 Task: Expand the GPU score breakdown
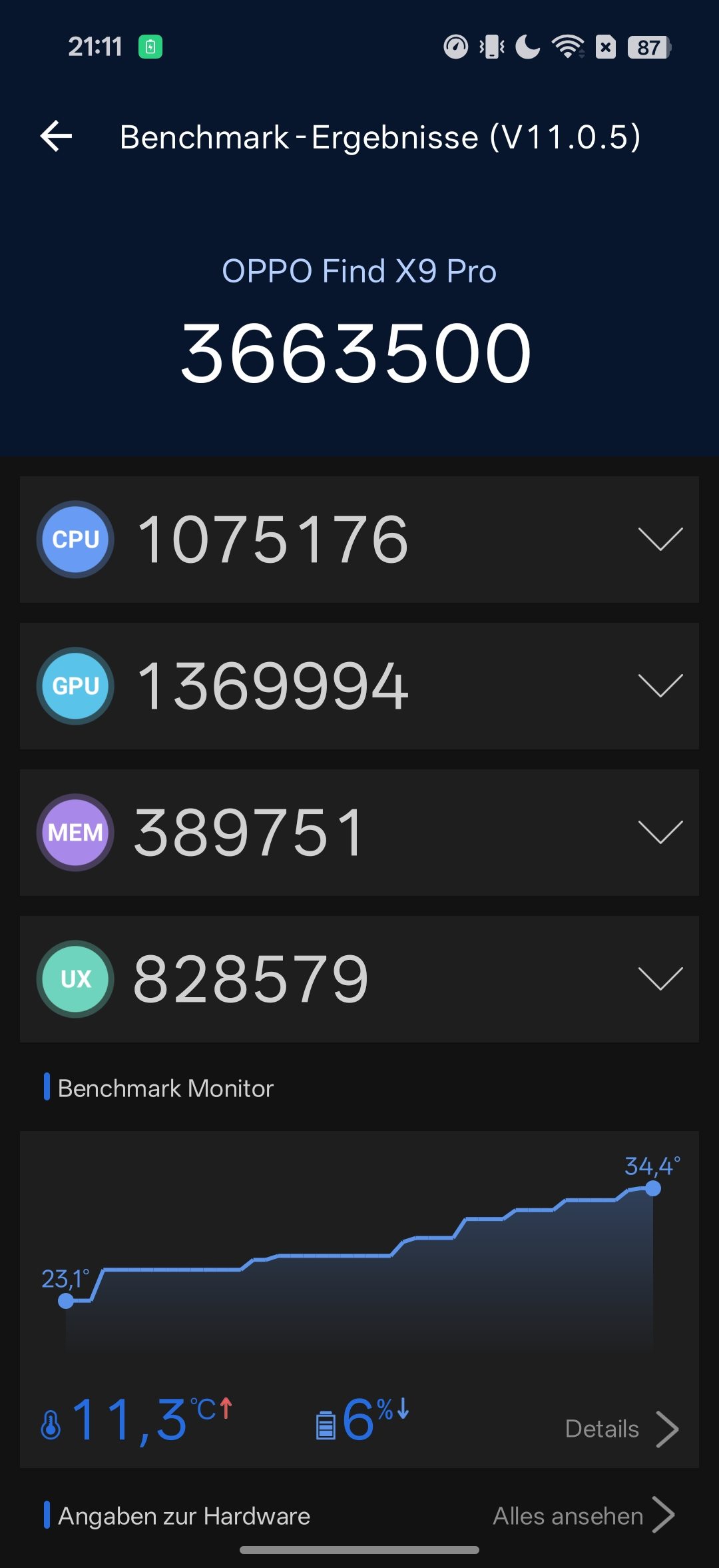660,685
